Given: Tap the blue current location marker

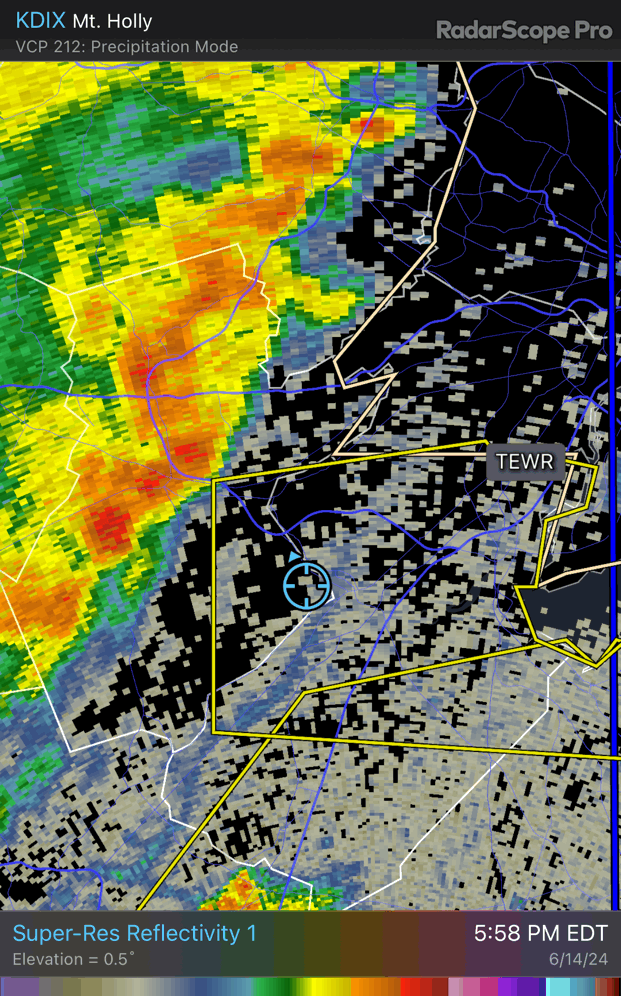Looking at the screenshot, I should click(307, 584).
